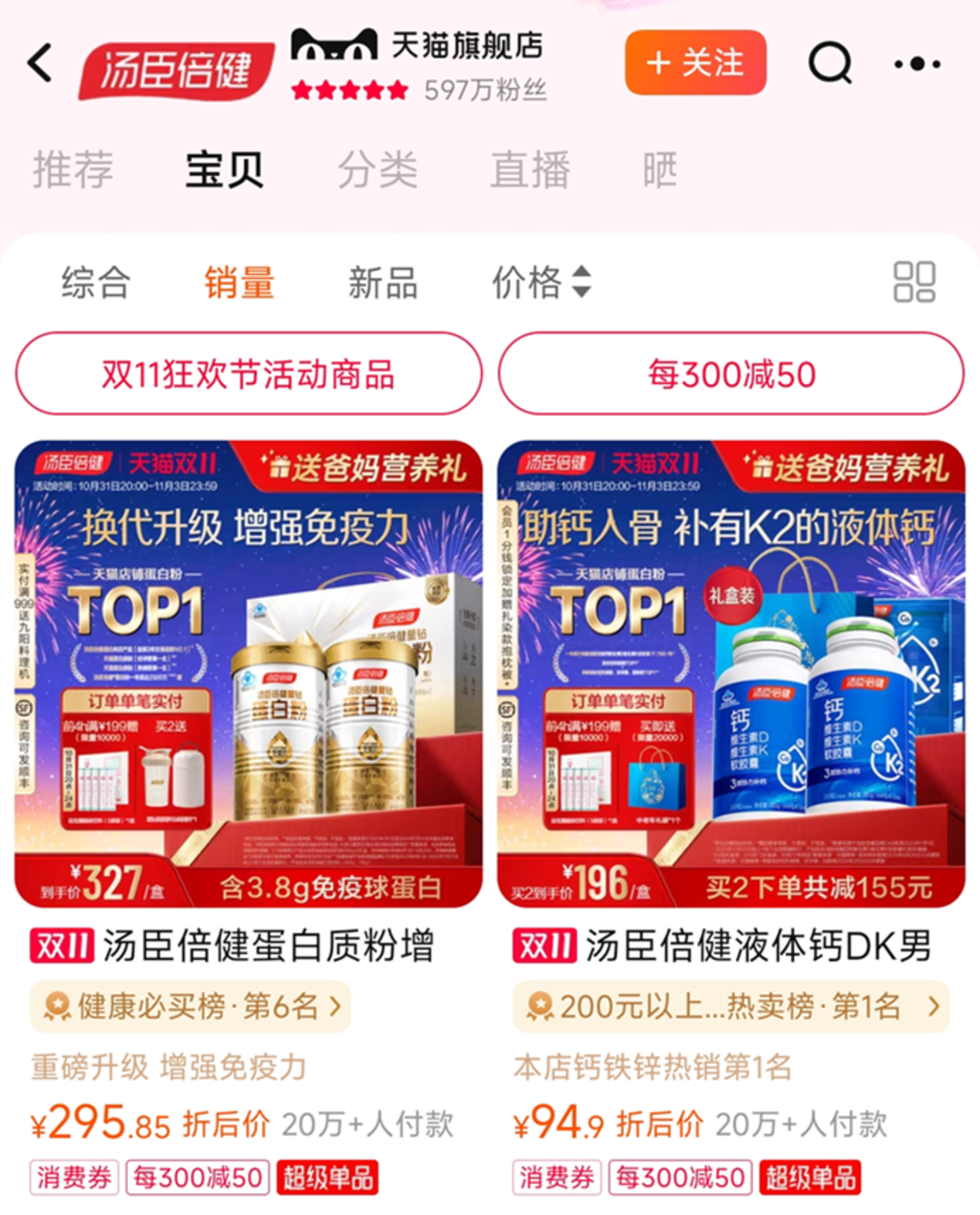Open the 汤臣倍健蛋白质粉 product card
Image resolution: width=980 pixels, height=1215 pixels.
[x=249, y=673]
